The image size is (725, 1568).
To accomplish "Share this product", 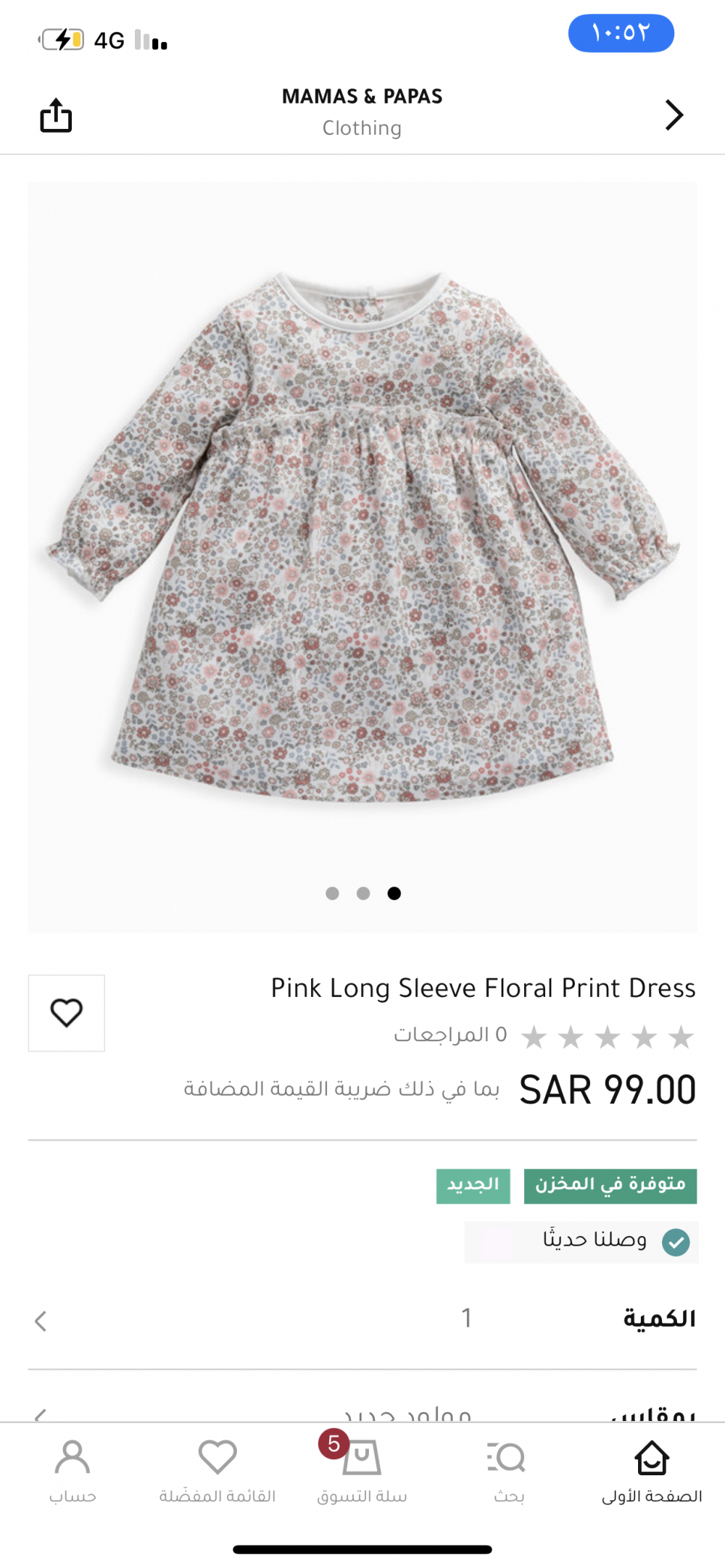I will tap(56, 115).
